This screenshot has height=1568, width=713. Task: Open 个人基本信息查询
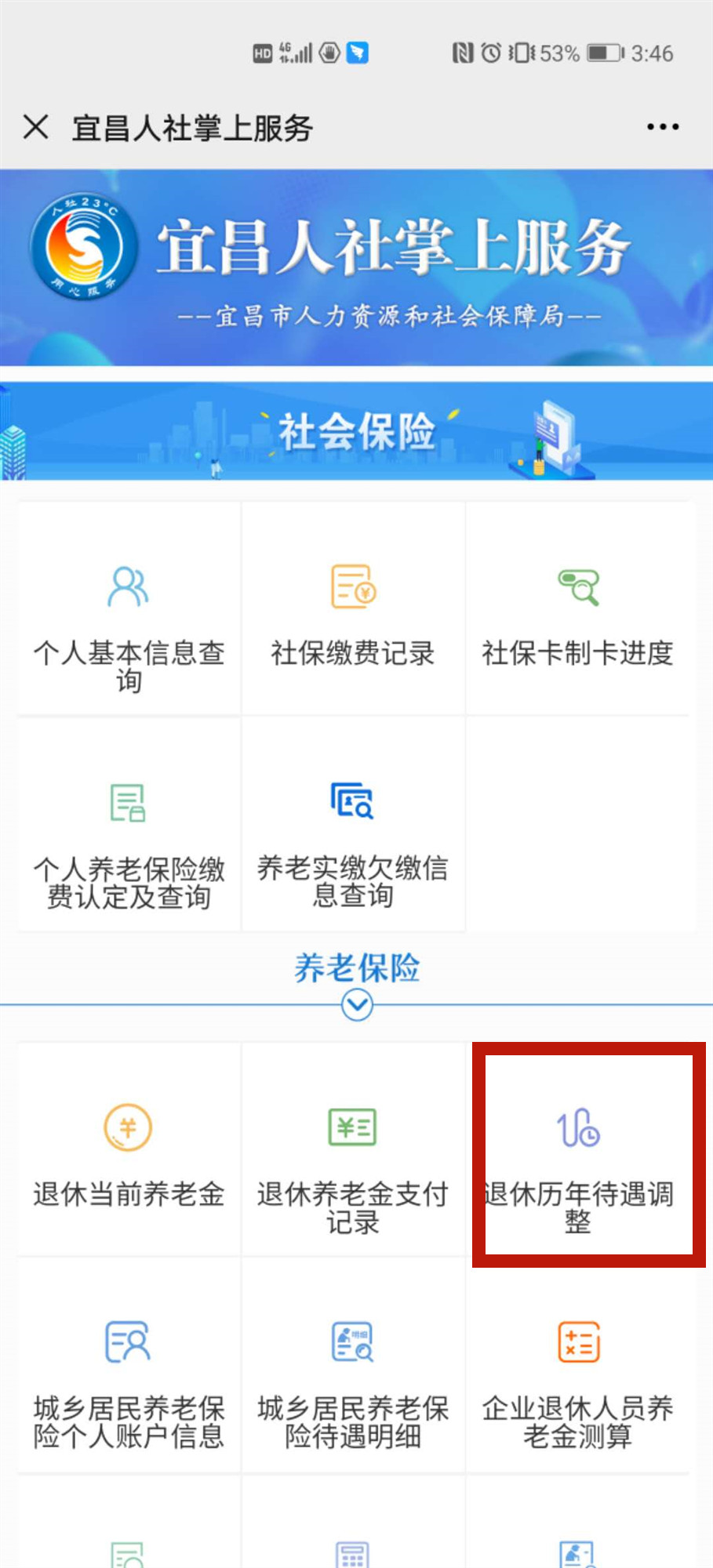click(x=129, y=619)
